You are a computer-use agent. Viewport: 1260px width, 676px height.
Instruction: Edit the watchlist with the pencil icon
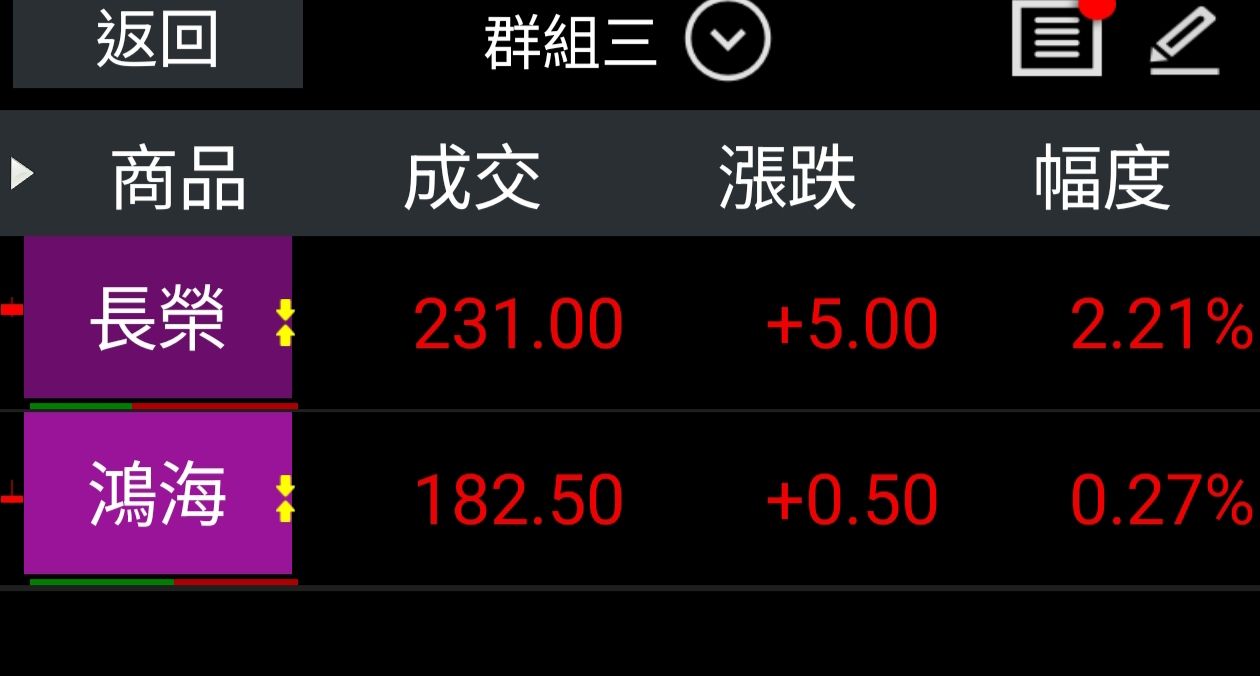(x=1184, y=42)
